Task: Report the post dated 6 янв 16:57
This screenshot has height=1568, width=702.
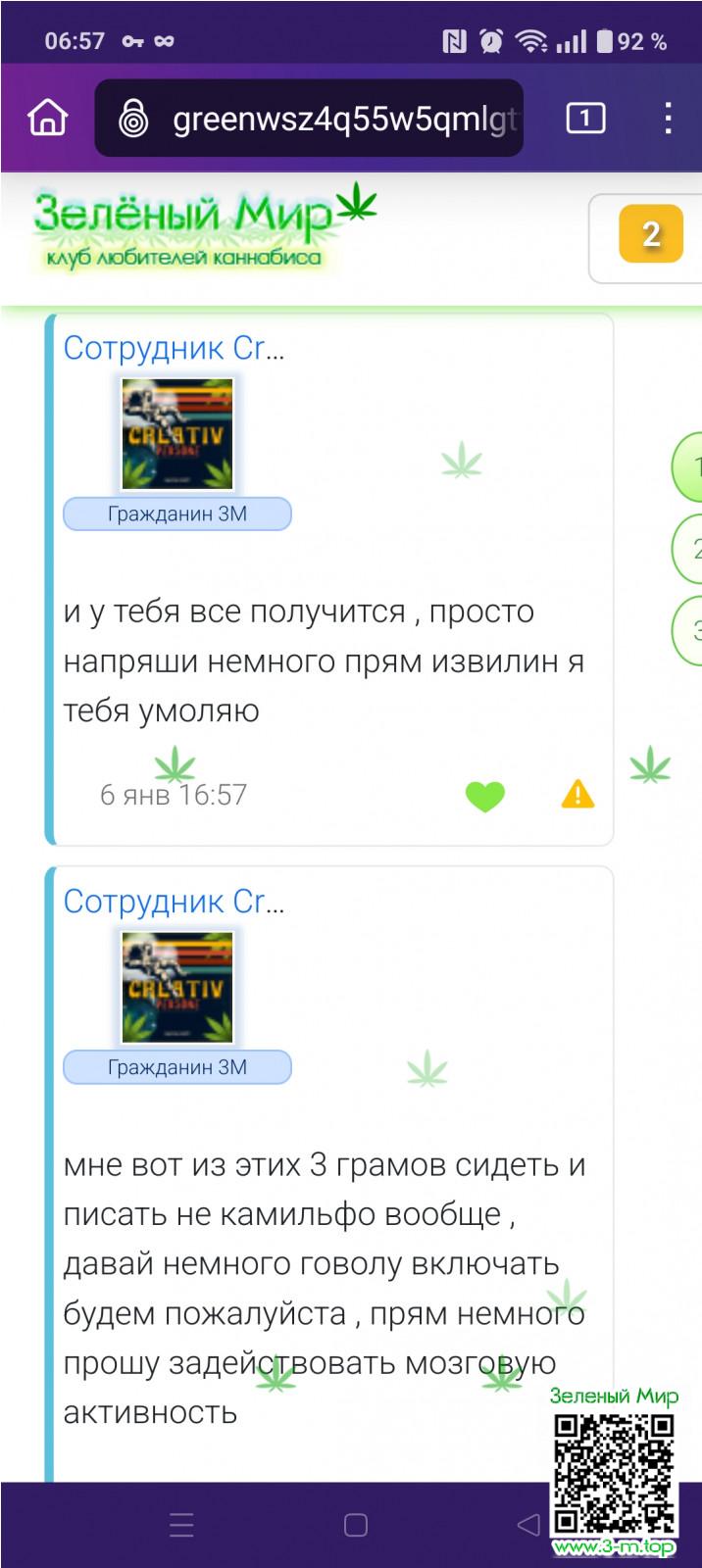Action: click(x=577, y=794)
